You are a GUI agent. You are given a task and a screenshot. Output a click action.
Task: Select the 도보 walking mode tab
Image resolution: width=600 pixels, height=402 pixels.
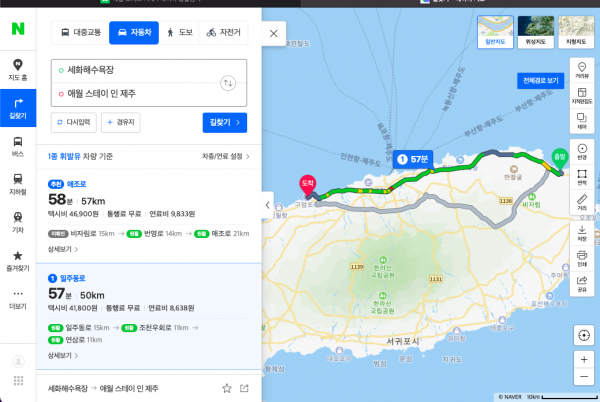pyautogui.click(x=179, y=33)
